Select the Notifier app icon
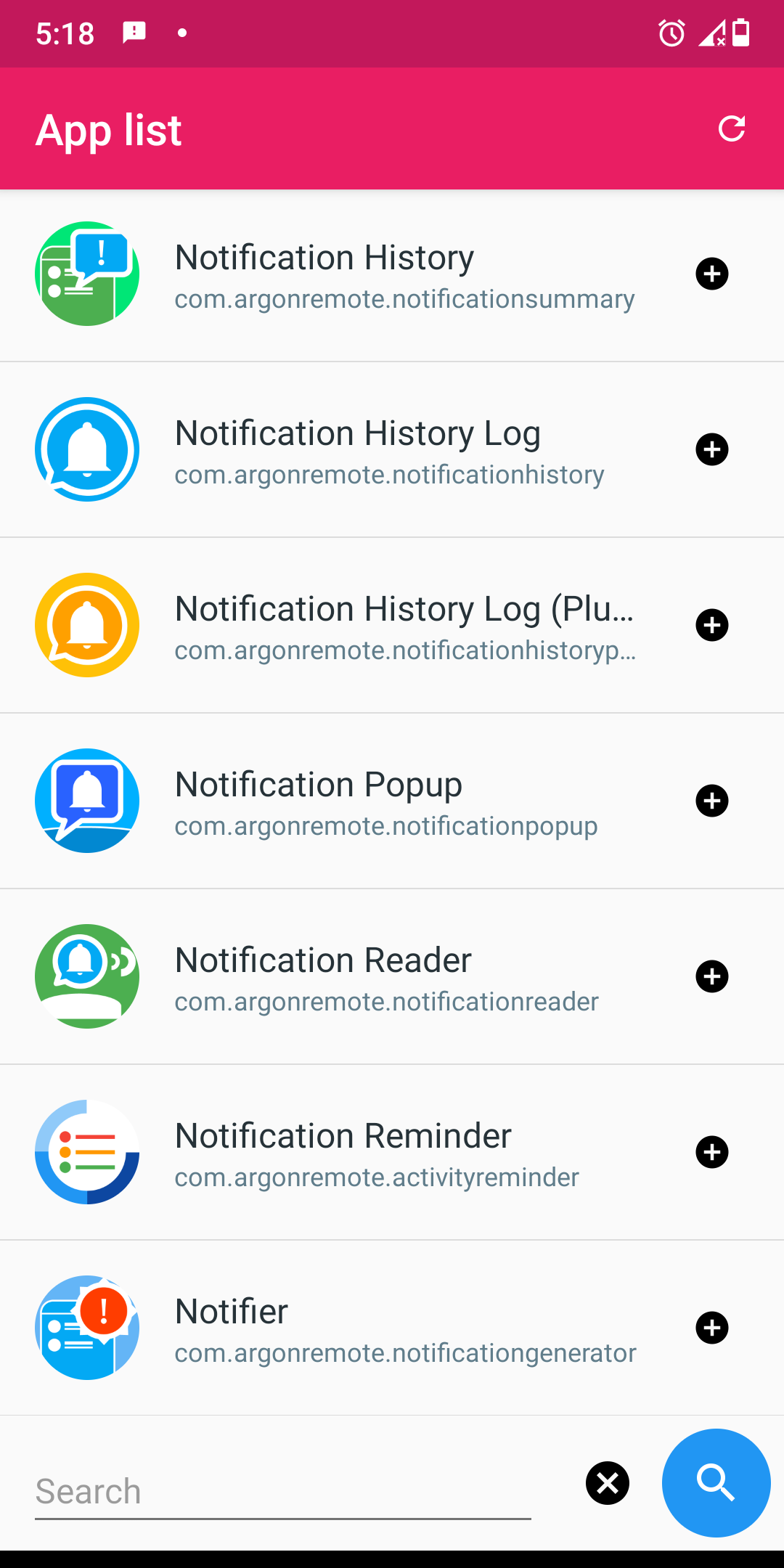The height and width of the screenshot is (1568, 784). click(86, 1328)
